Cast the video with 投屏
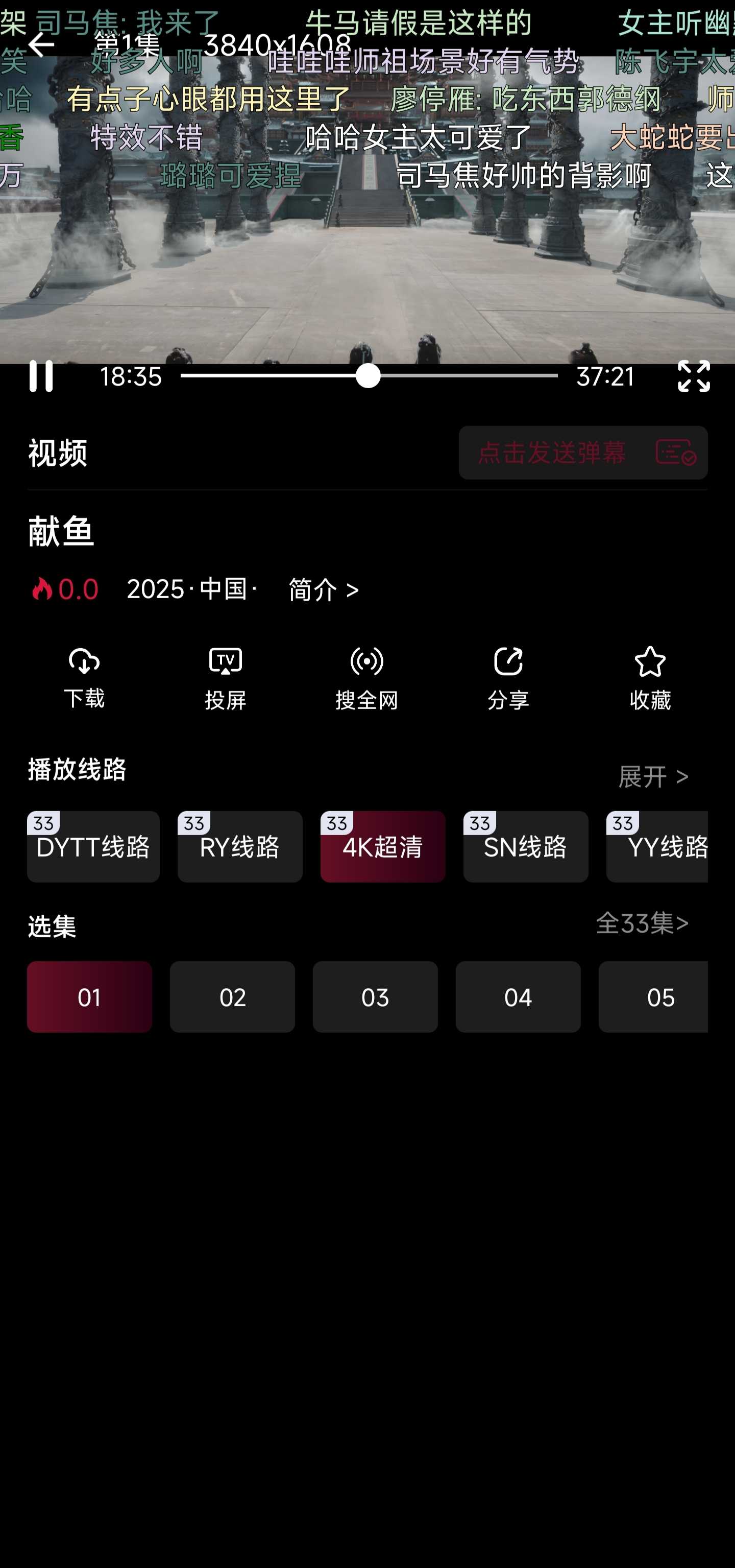The image size is (735, 1568). [226, 677]
